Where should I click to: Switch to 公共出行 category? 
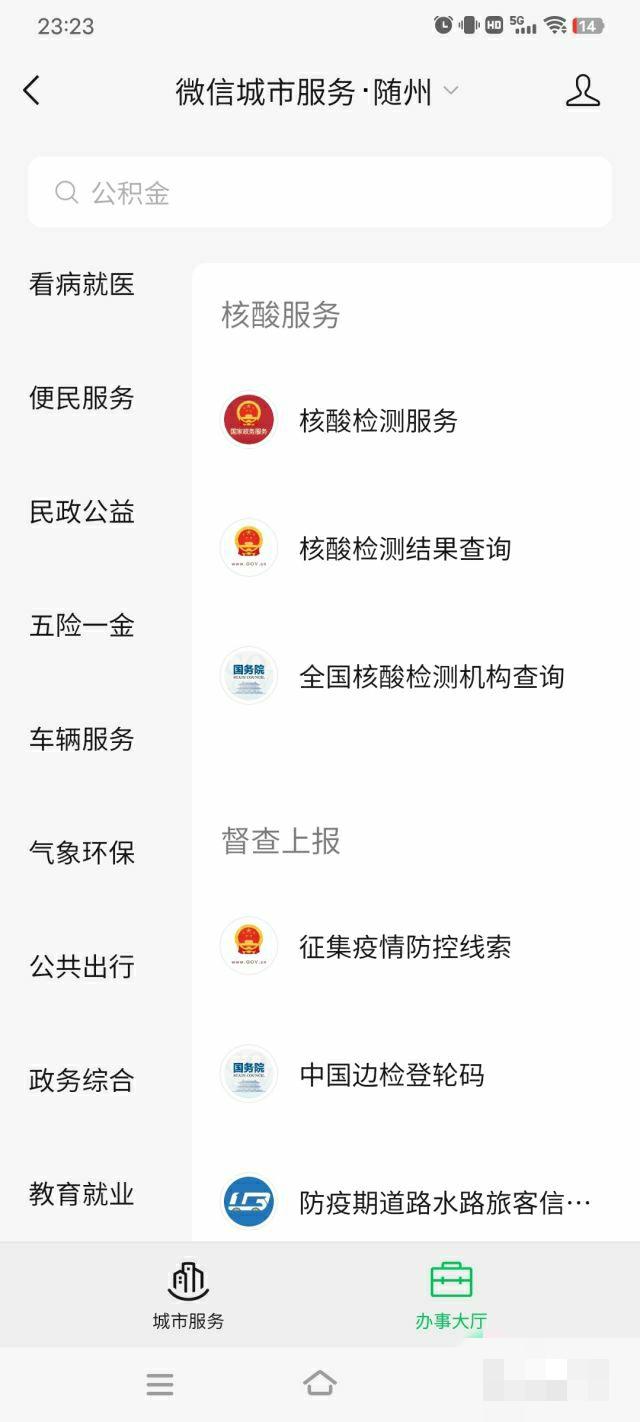(82, 966)
